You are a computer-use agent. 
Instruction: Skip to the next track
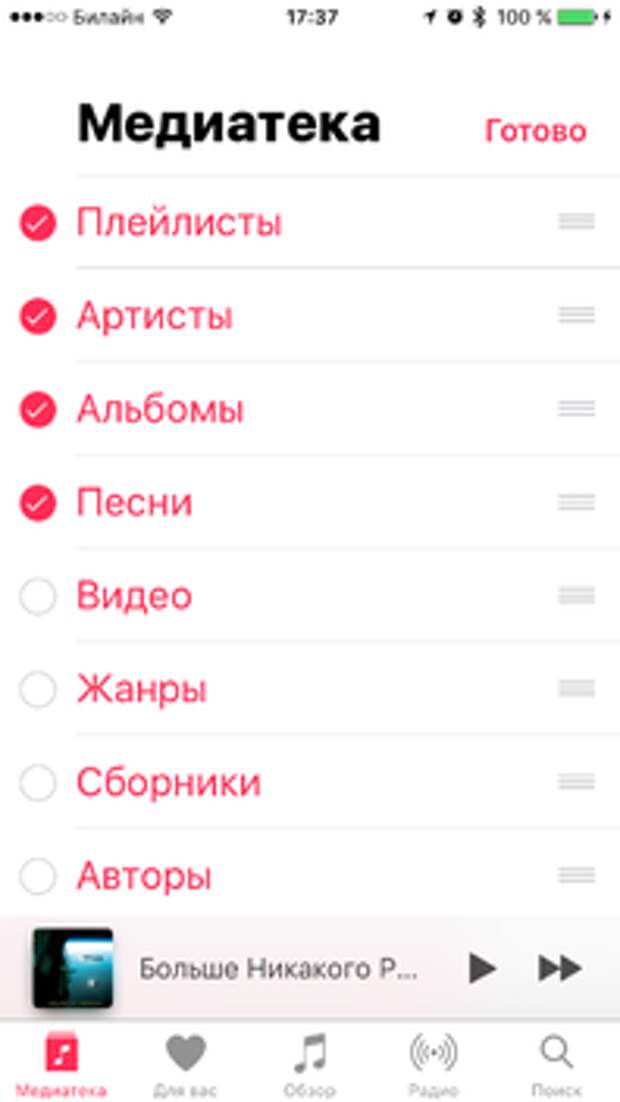(x=560, y=968)
